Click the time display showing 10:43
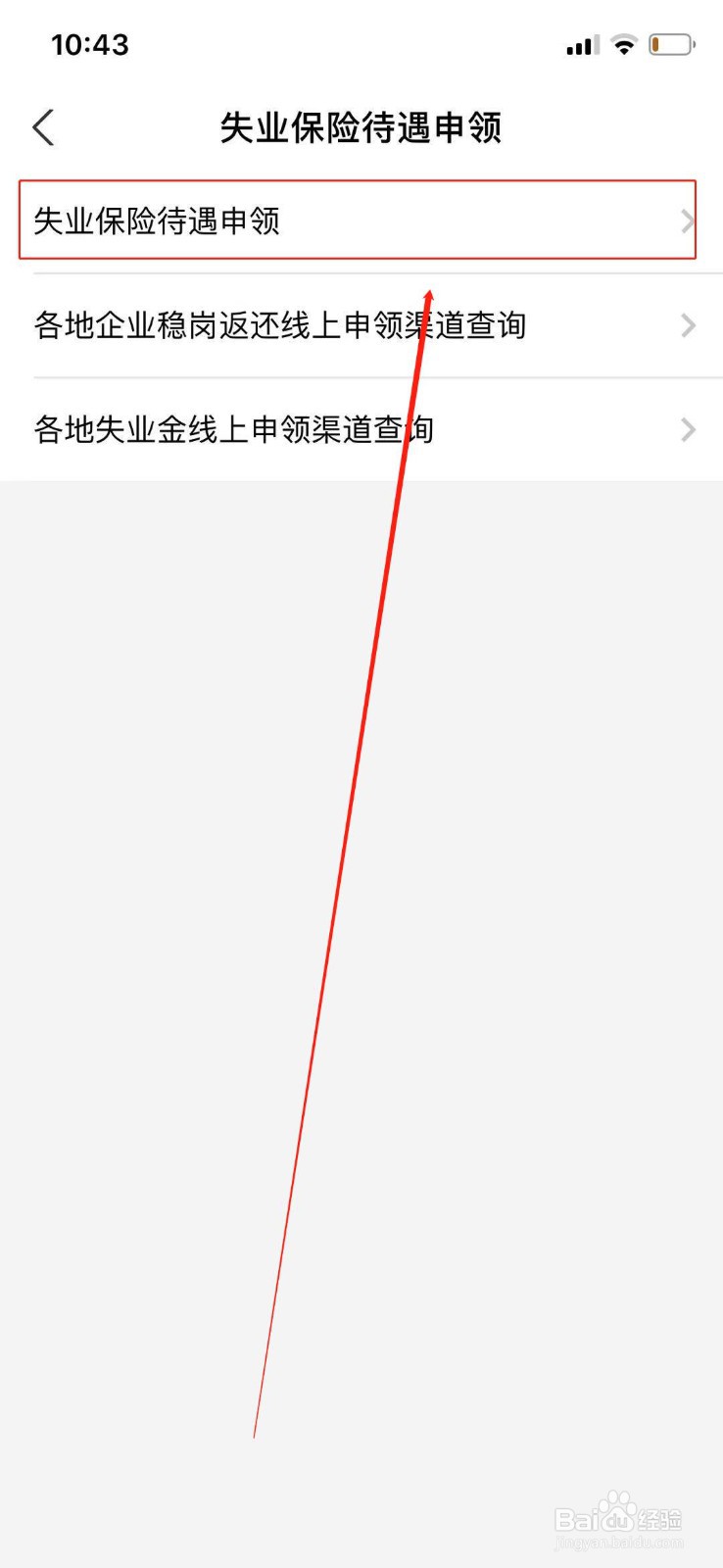Image resolution: width=723 pixels, height=1568 pixels. coord(90,44)
